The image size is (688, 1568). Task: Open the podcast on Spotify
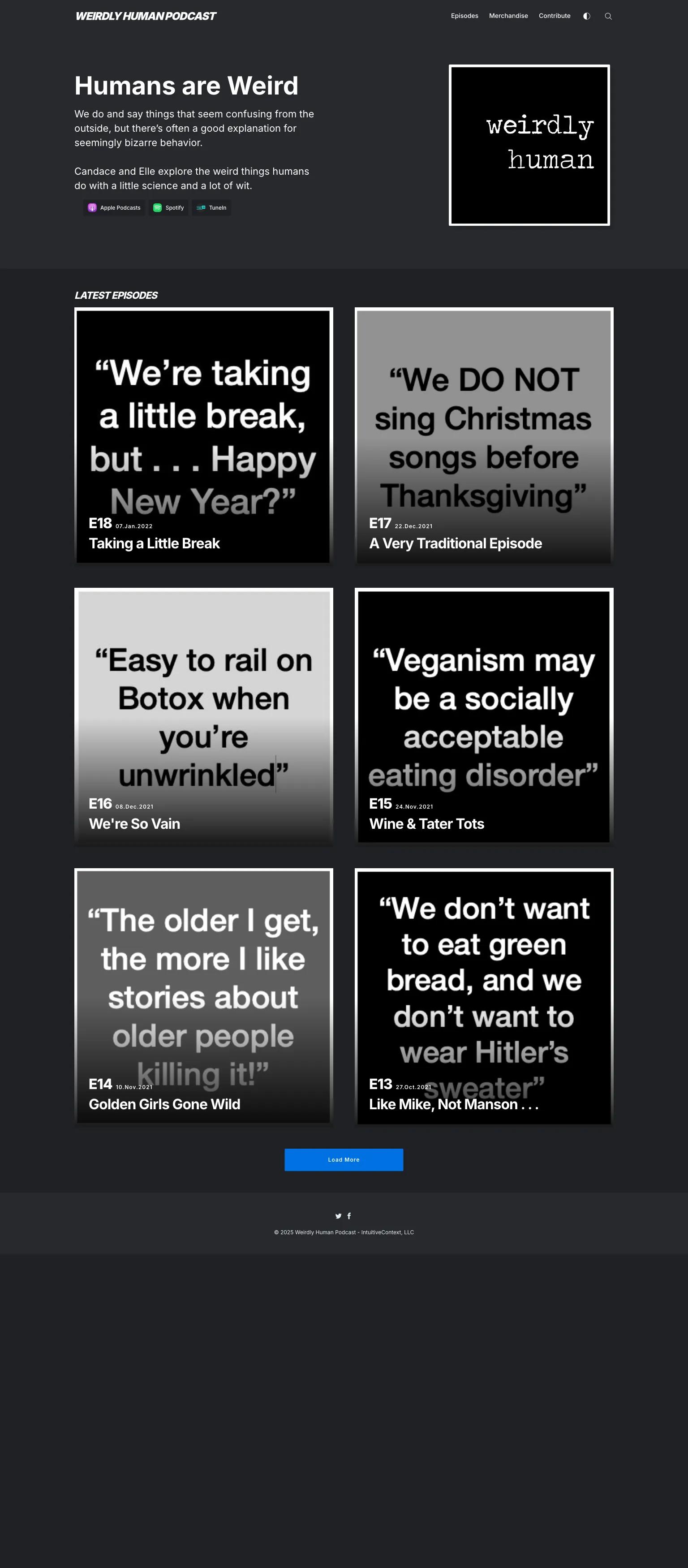[x=168, y=207]
